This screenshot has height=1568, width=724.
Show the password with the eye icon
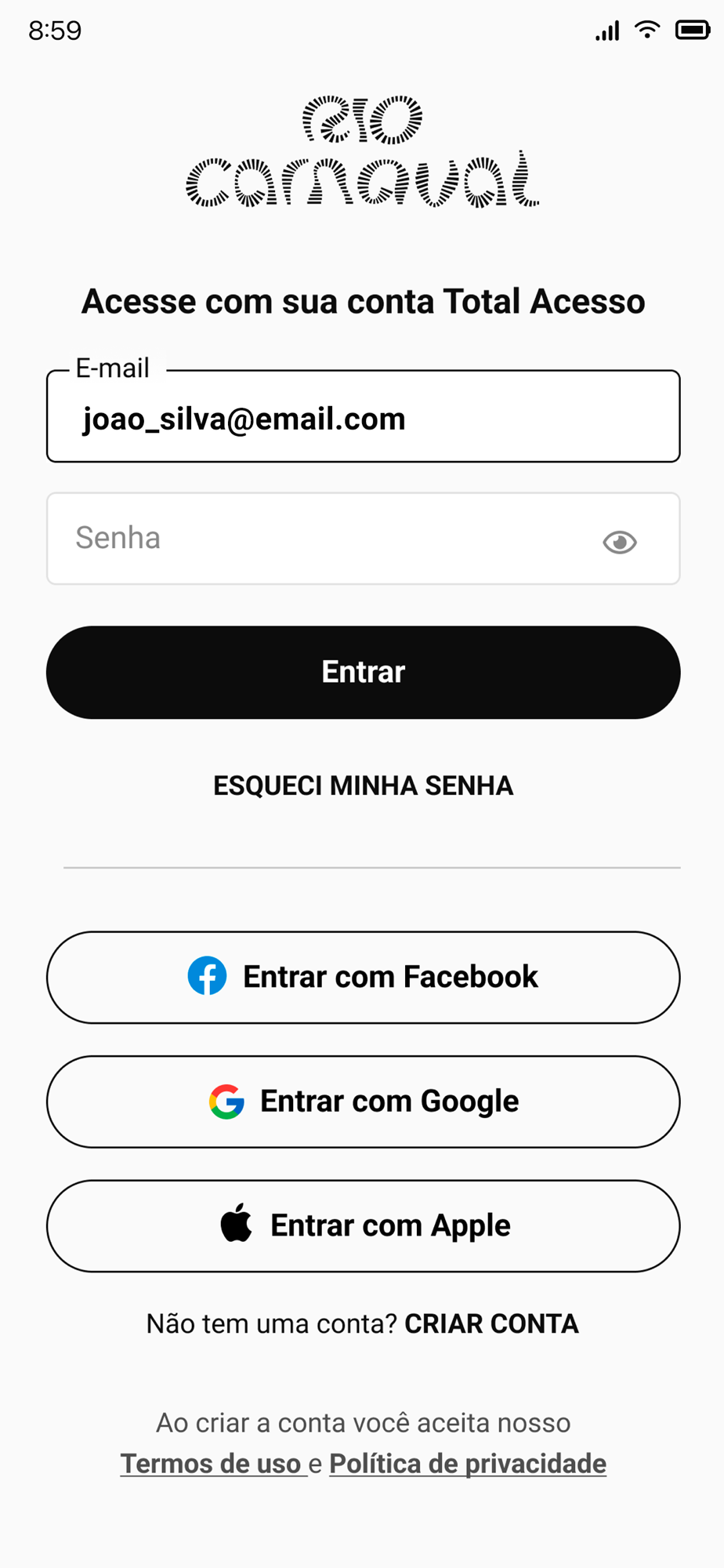point(620,542)
